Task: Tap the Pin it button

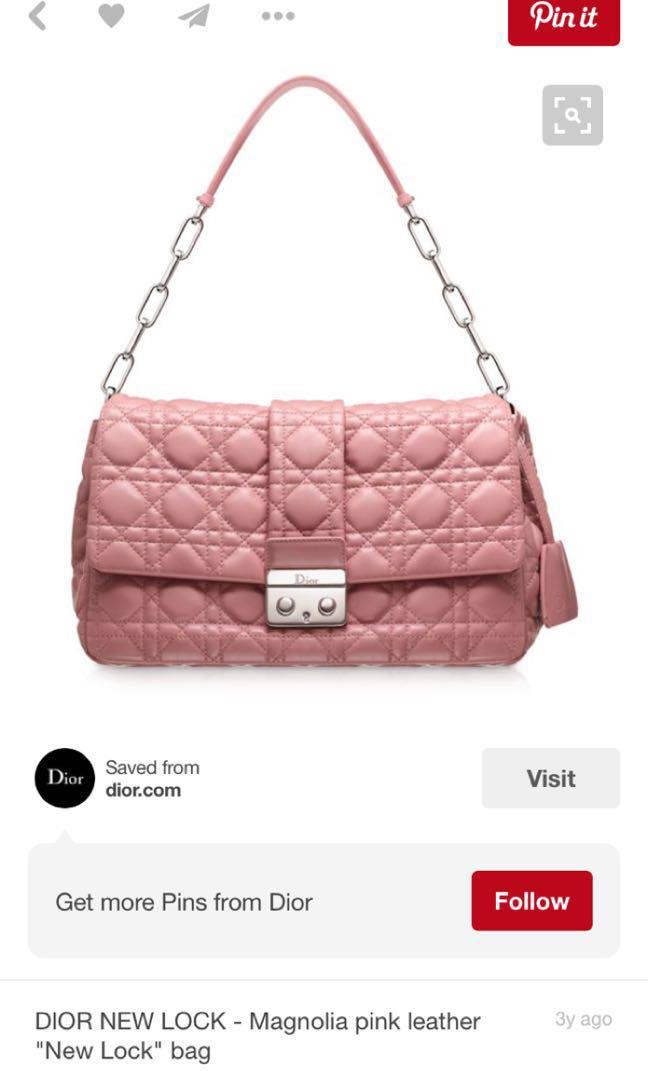Action: tap(563, 18)
